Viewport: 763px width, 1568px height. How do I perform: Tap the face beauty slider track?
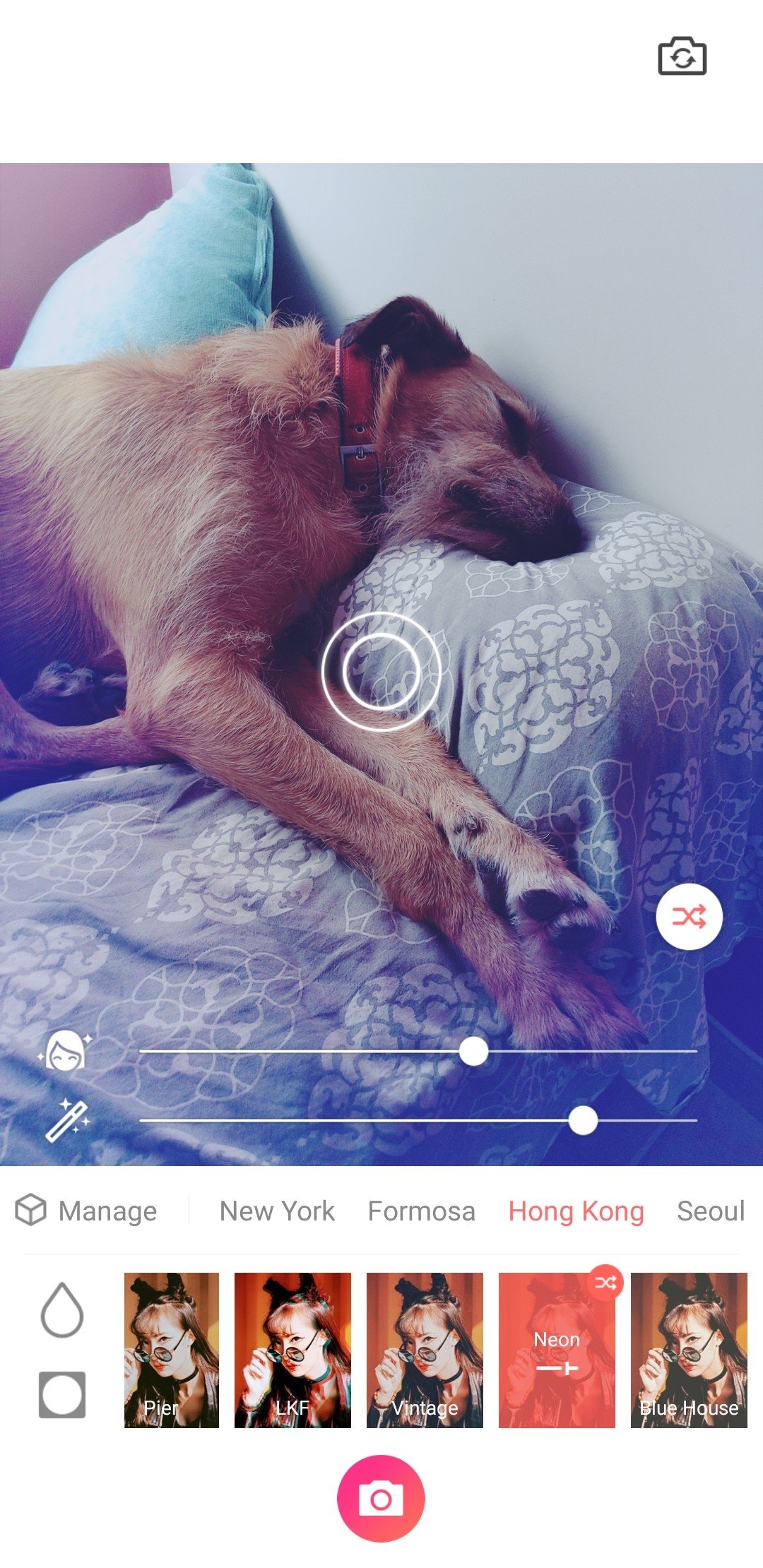pos(418,1051)
